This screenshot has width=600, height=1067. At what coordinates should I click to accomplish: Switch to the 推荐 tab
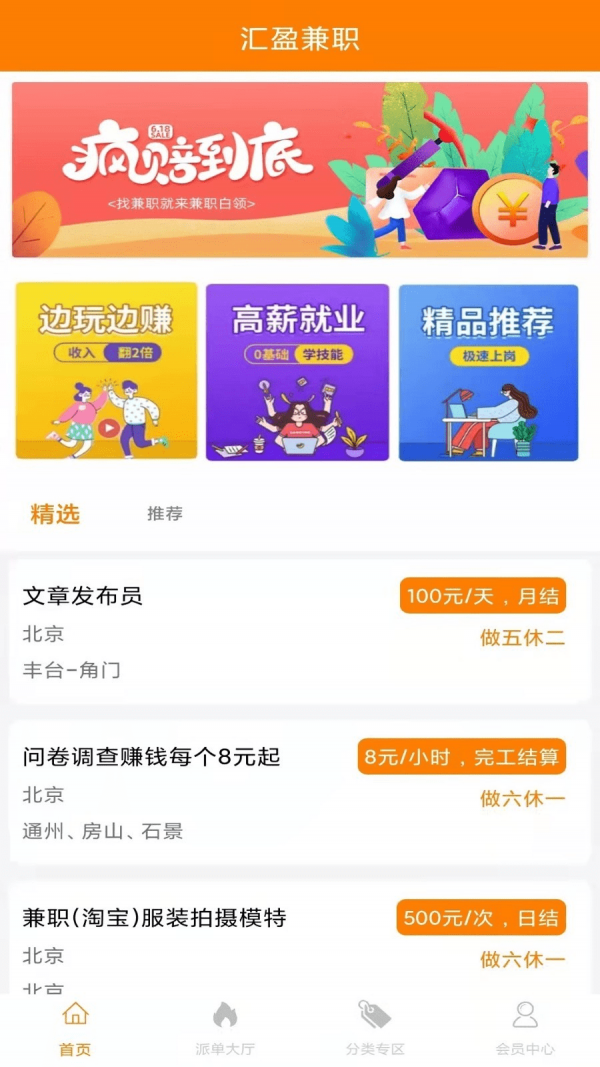(165, 514)
